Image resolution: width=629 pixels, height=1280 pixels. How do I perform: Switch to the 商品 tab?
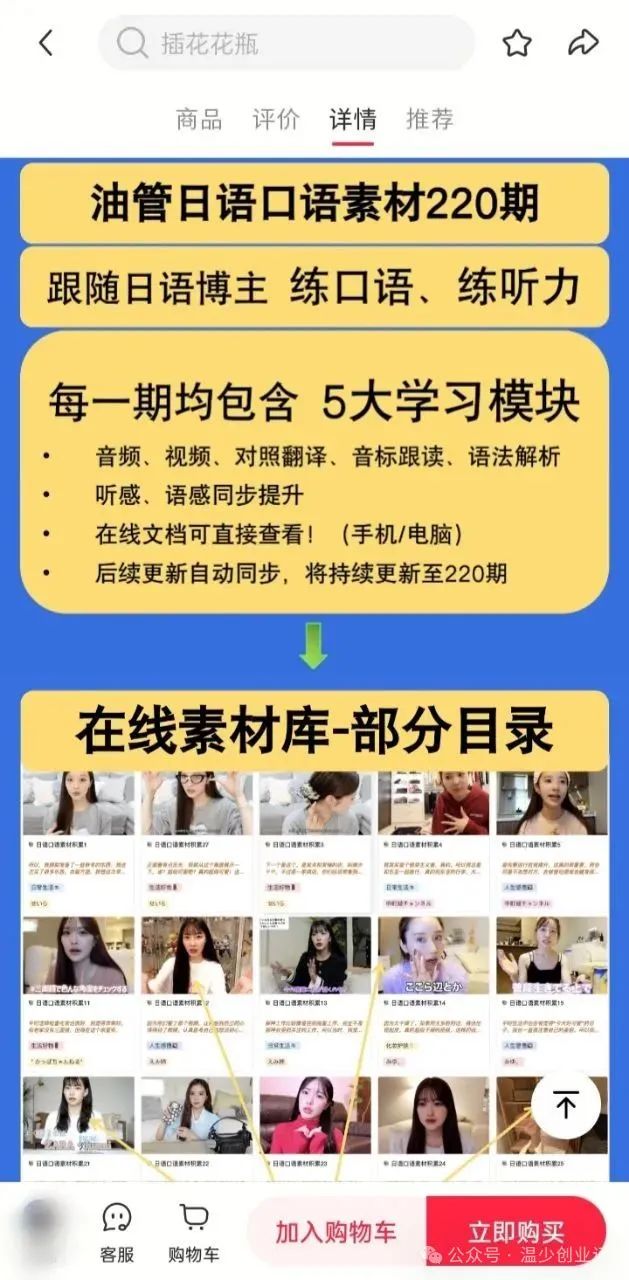[x=199, y=119]
